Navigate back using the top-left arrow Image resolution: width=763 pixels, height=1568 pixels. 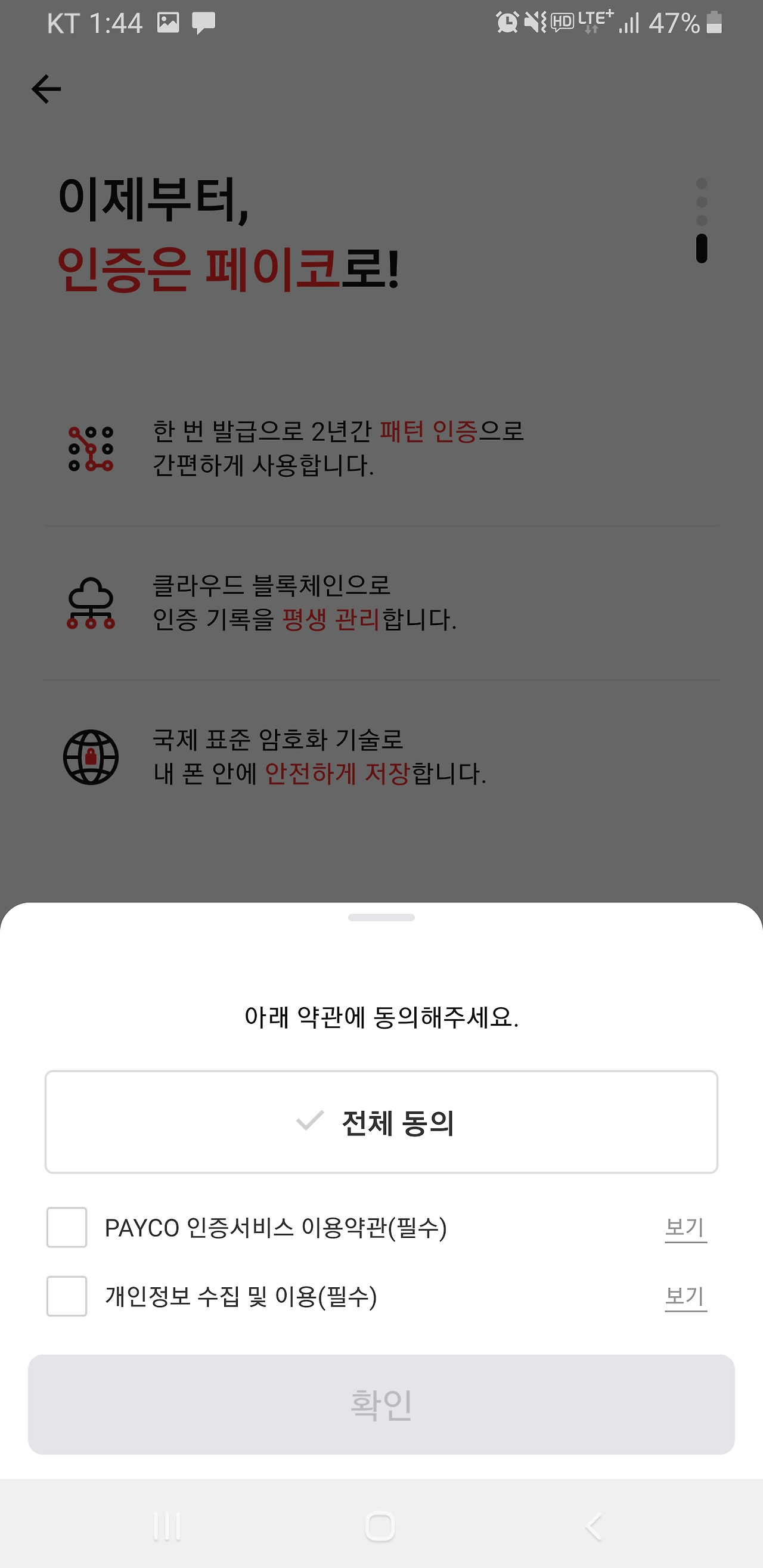[46, 88]
